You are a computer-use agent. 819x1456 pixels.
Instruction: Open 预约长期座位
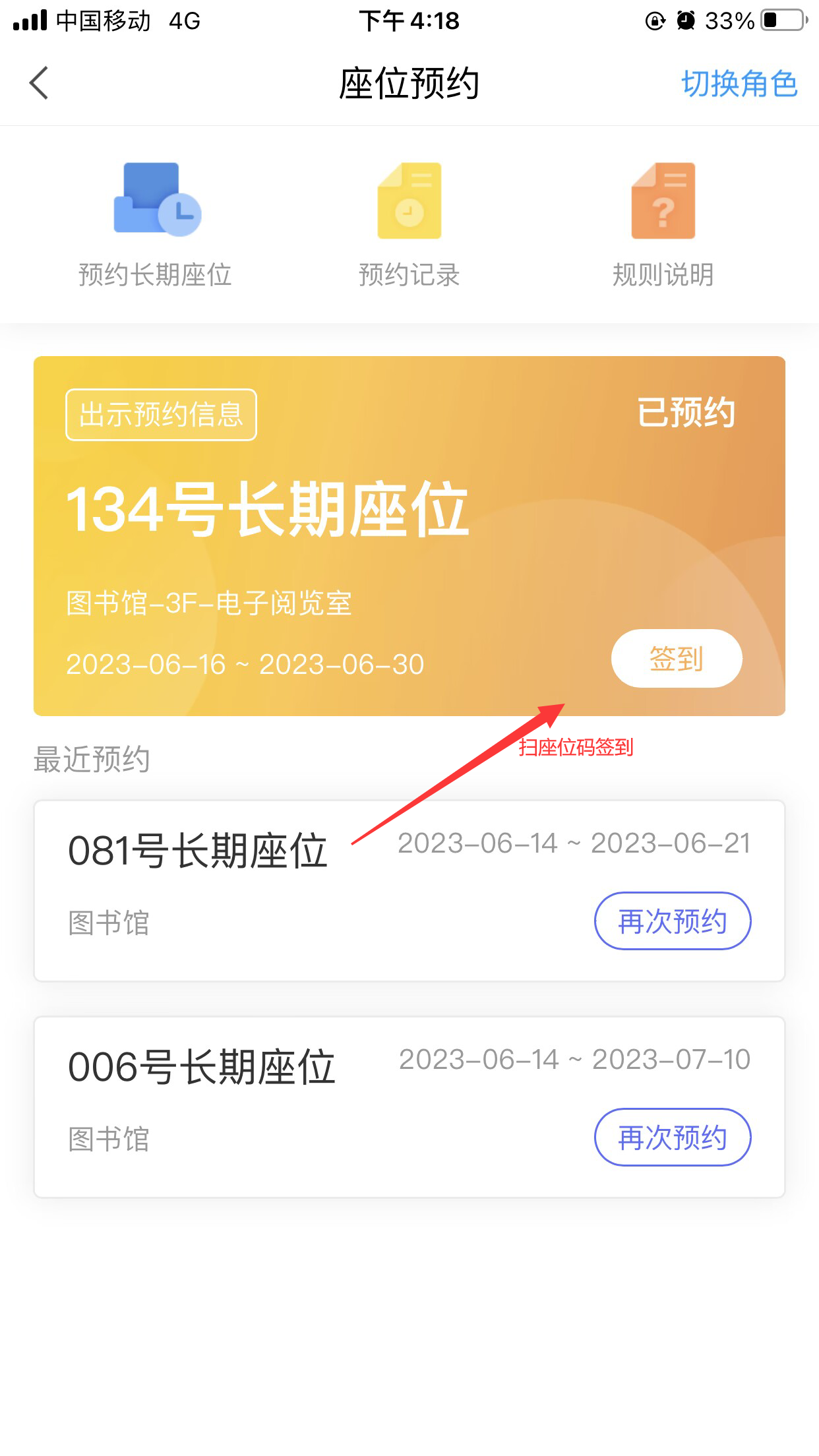[x=156, y=225]
